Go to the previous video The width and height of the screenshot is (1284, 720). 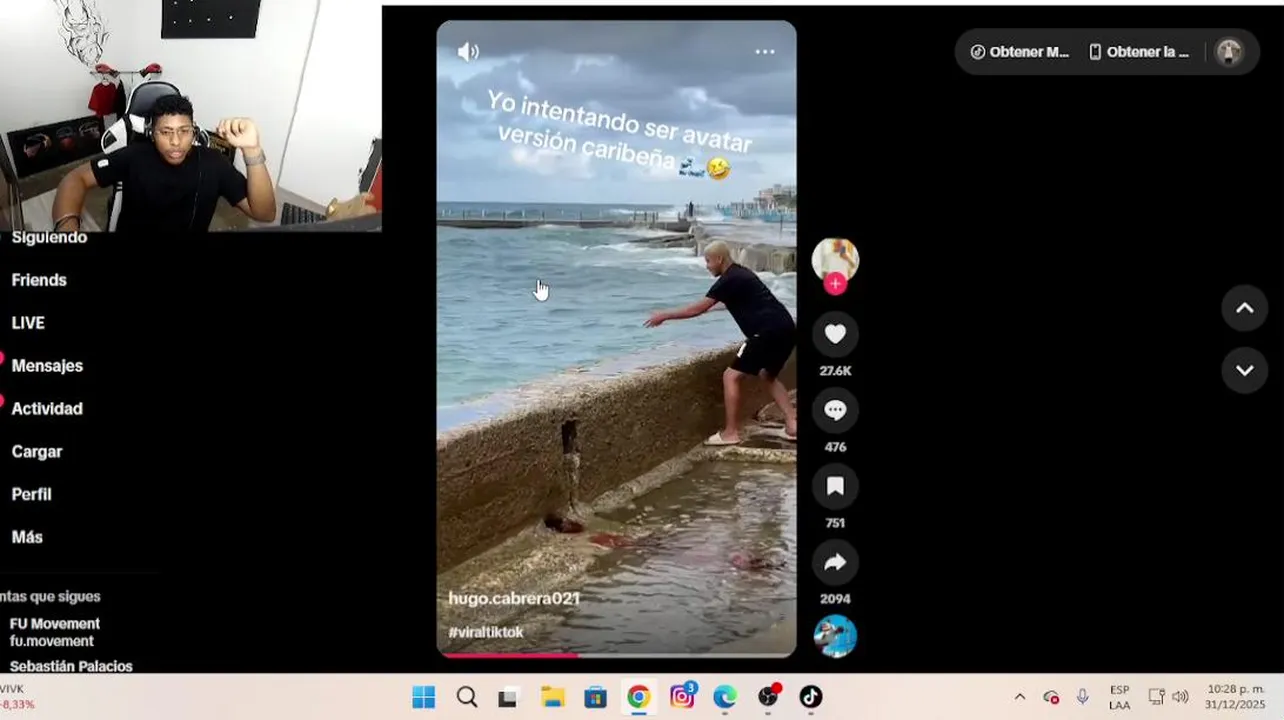[x=1244, y=308]
